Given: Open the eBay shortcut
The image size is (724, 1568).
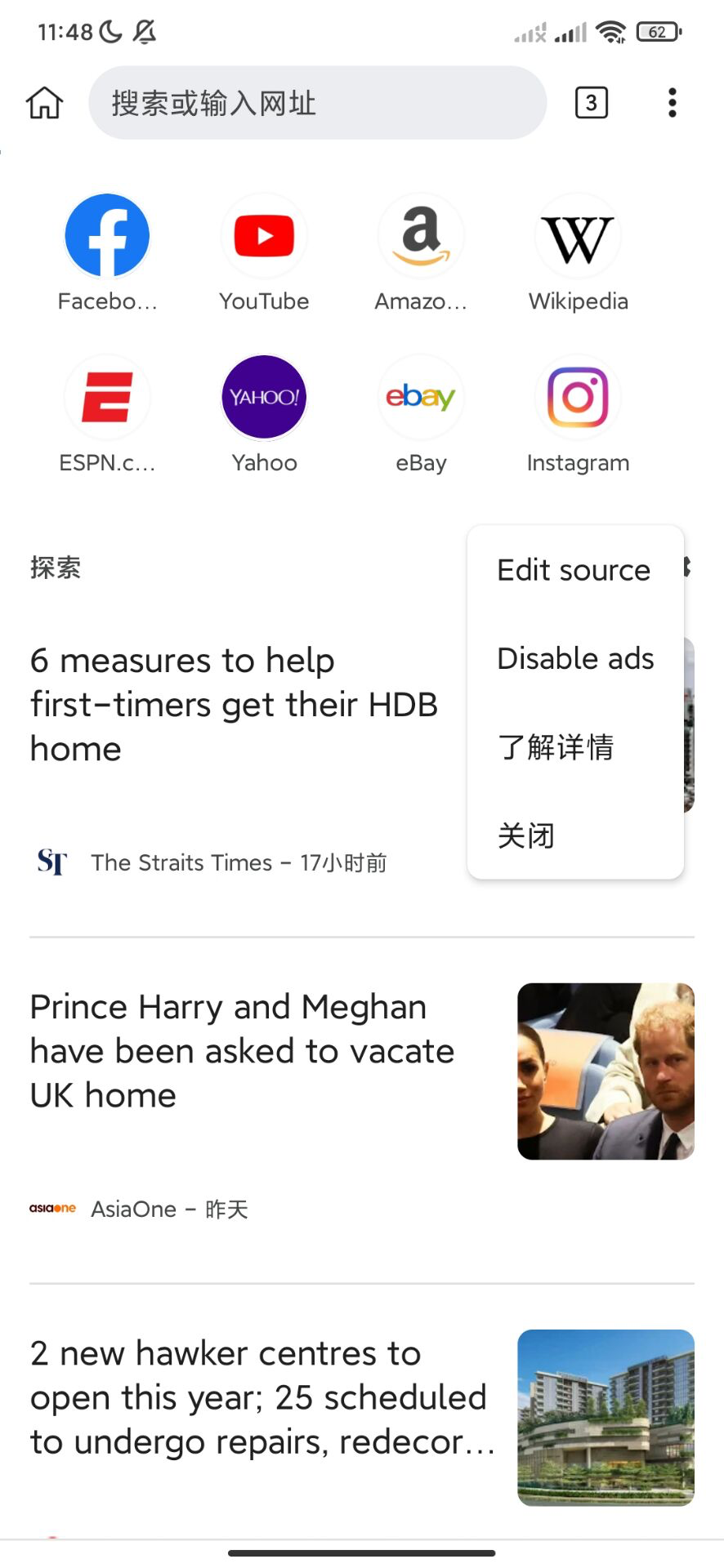Looking at the screenshot, I should 421,398.
